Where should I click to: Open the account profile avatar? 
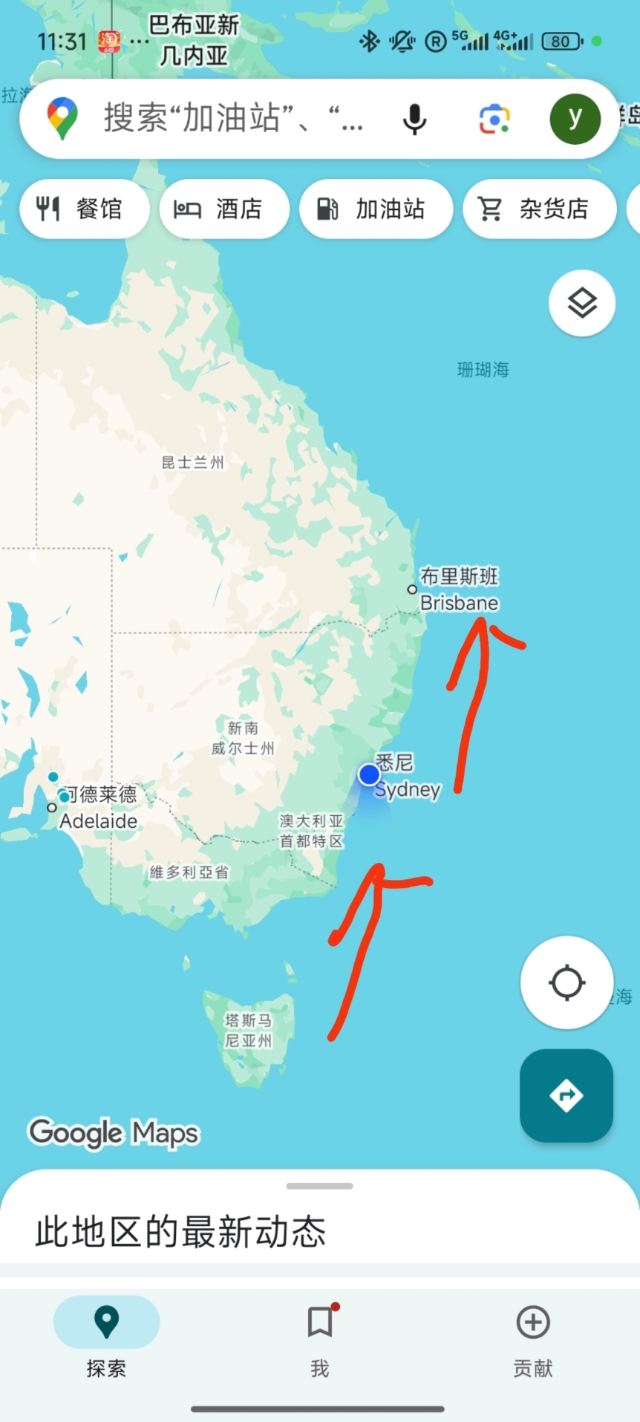[x=575, y=118]
